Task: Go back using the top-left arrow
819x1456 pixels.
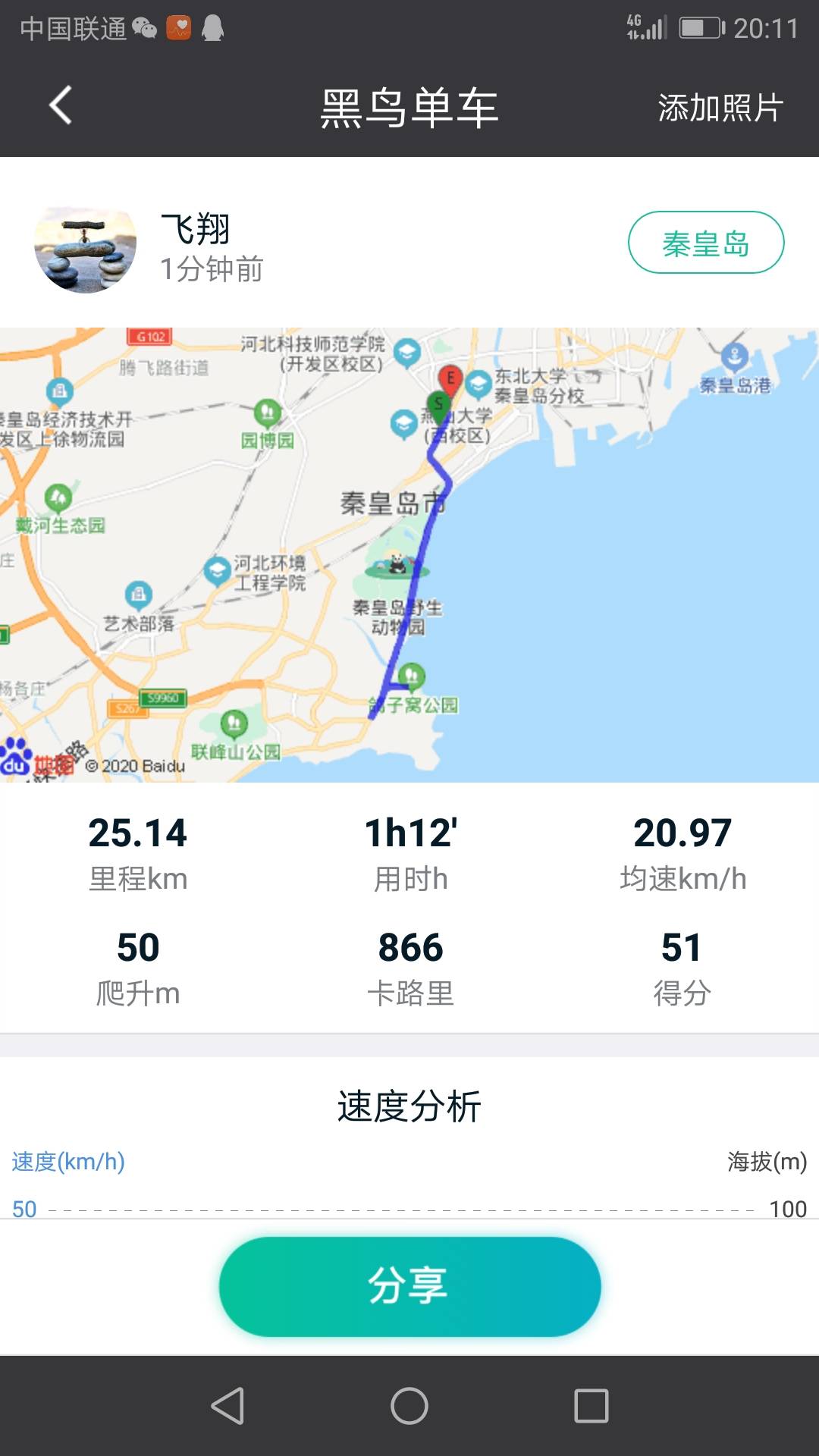Action: [x=61, y=105]
